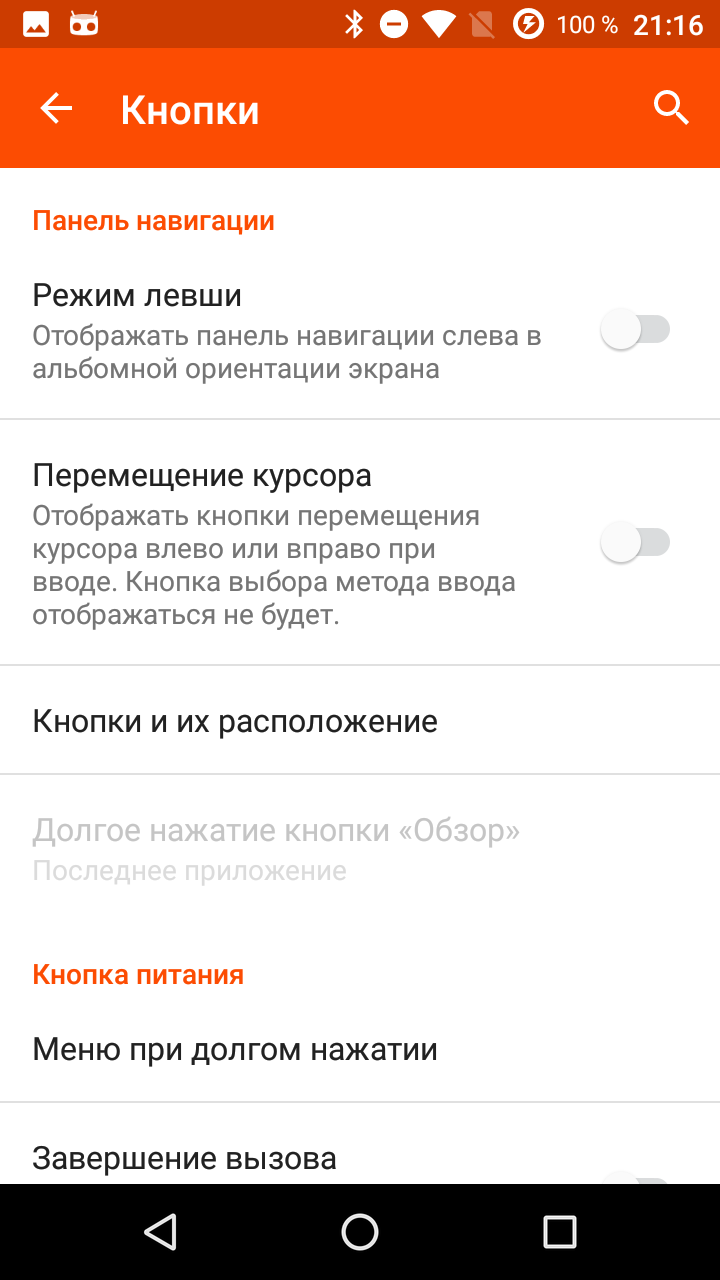
Task: Enable the Режим левши switch
Action: [635, 329]
